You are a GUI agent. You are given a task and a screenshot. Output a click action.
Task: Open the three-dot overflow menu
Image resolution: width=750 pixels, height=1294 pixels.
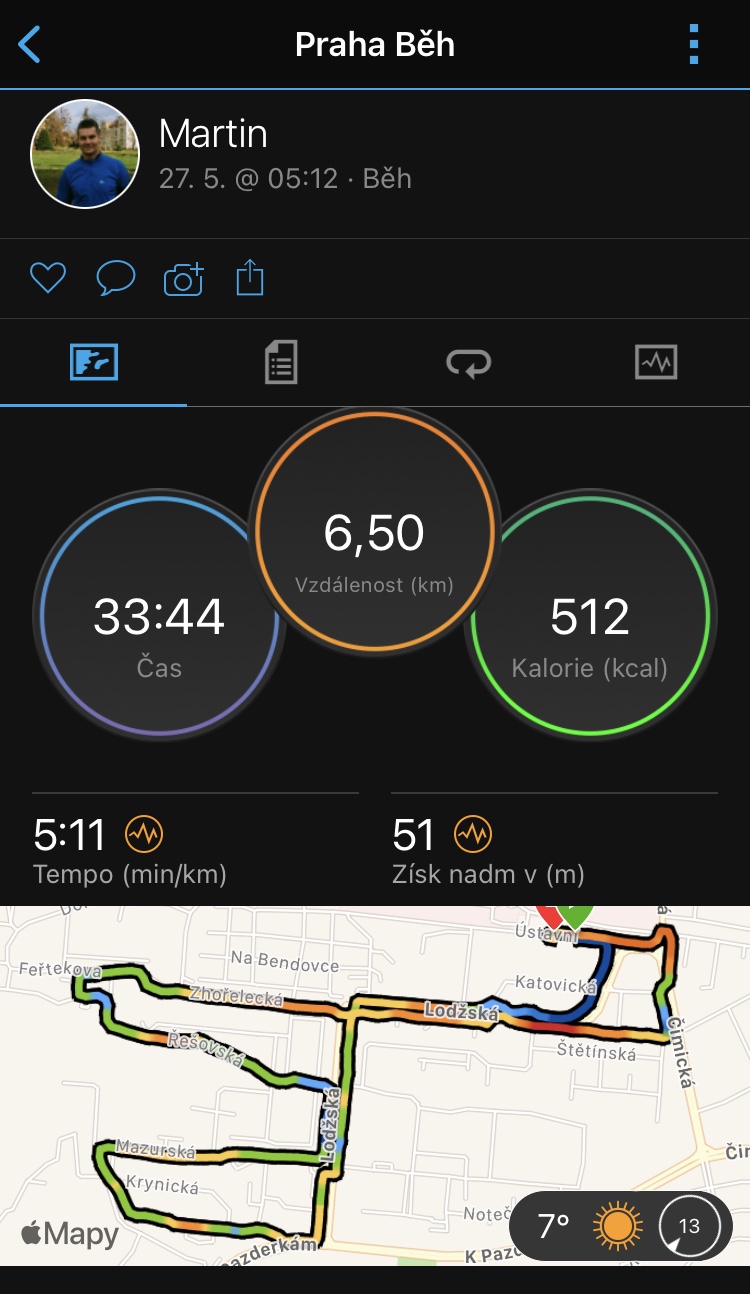point(694,45)
